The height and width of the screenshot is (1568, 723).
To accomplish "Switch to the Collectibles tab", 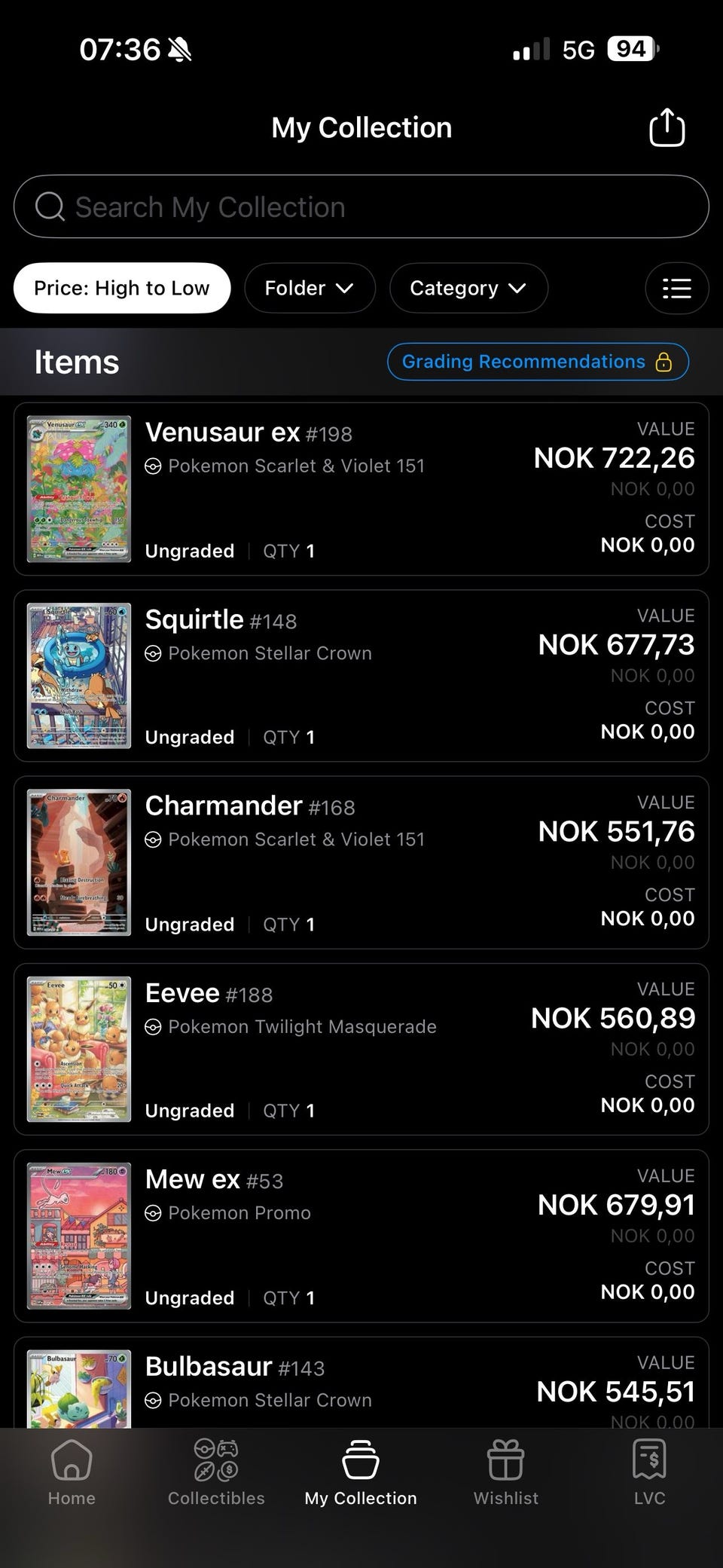I will (x=216, y=1473).
